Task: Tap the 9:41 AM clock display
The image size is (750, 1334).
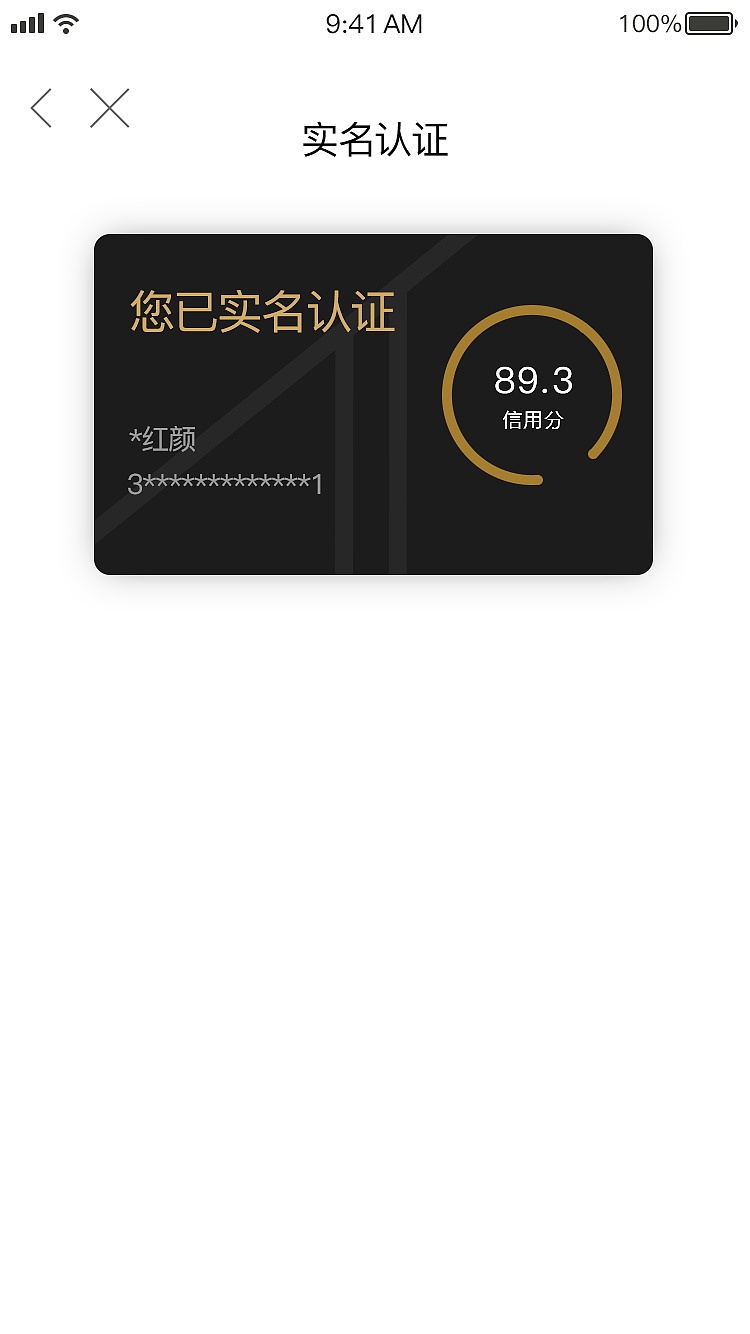Action: [x=374, y=24]
